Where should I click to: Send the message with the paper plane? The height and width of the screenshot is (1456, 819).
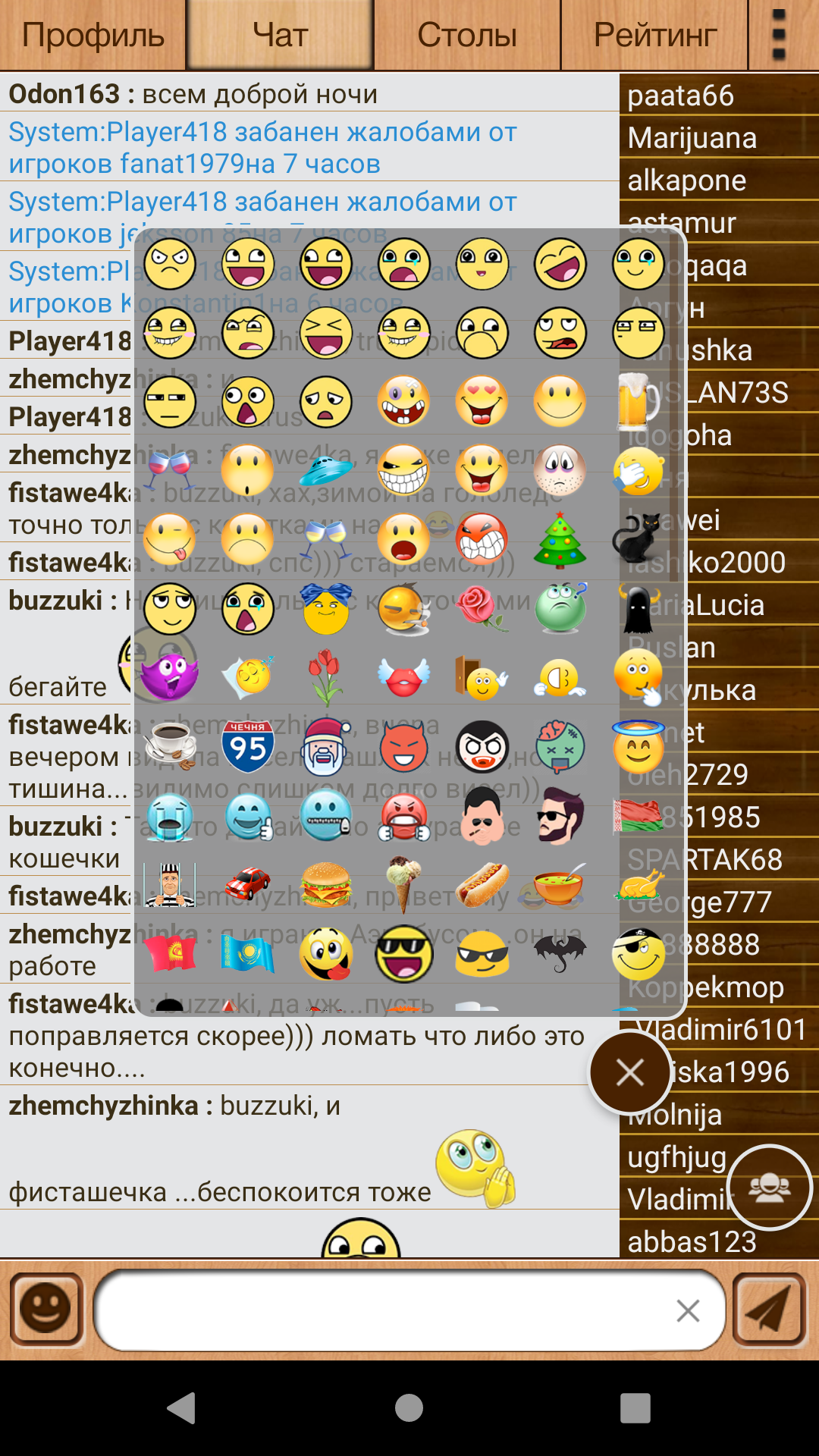(770, 1309)
